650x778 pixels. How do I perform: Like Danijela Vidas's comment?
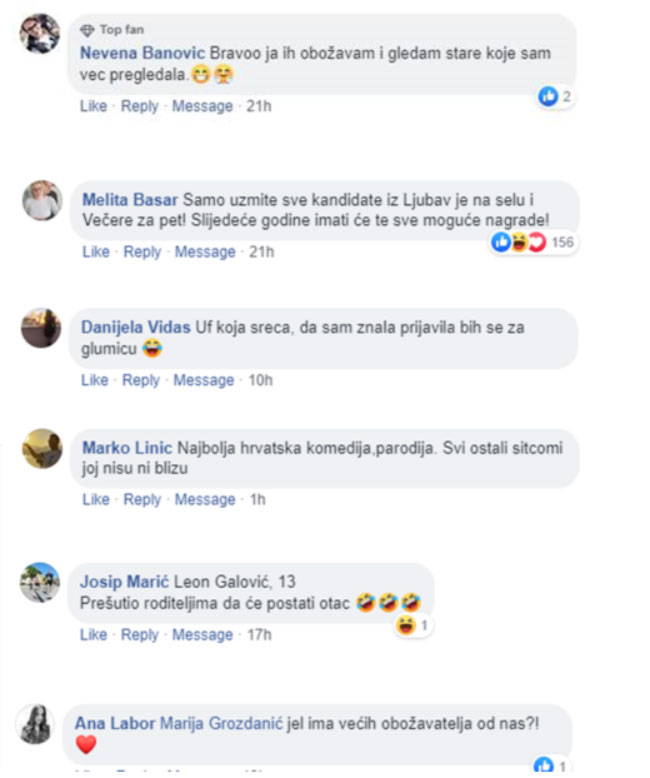pyautogui.click(x=95, y=380)
